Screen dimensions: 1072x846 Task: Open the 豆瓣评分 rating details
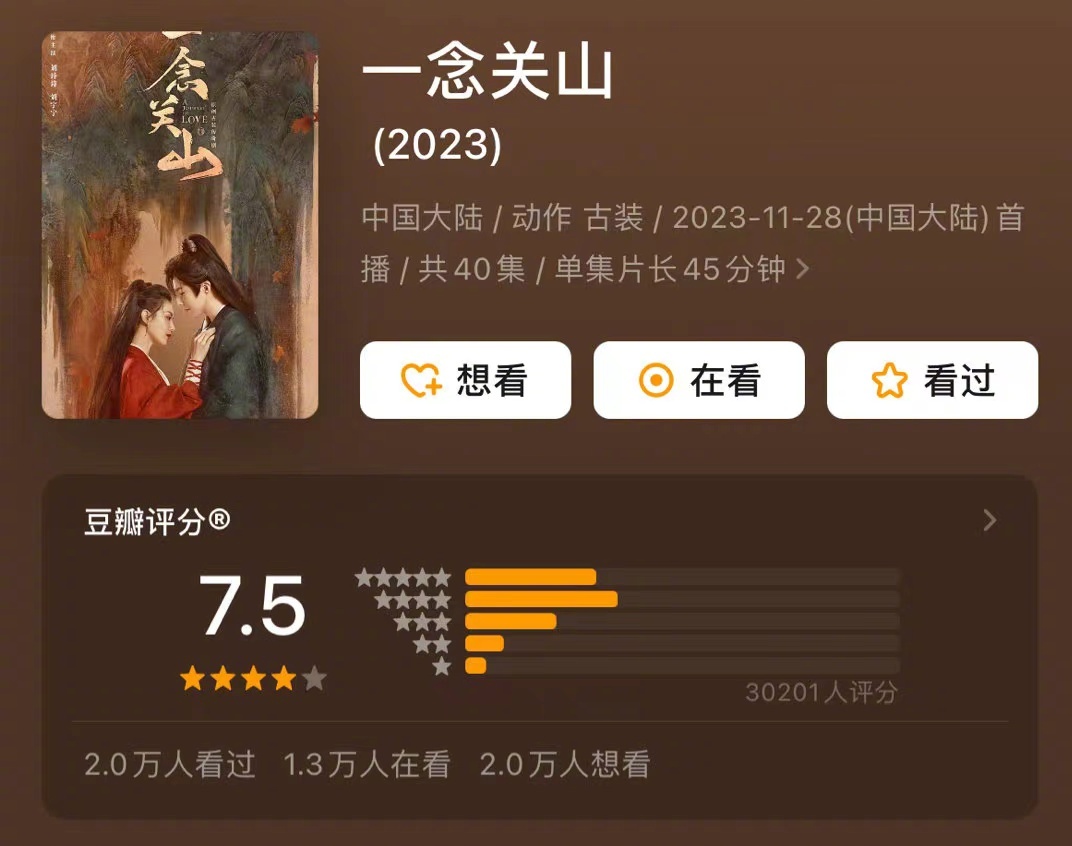tap(989, 521)
